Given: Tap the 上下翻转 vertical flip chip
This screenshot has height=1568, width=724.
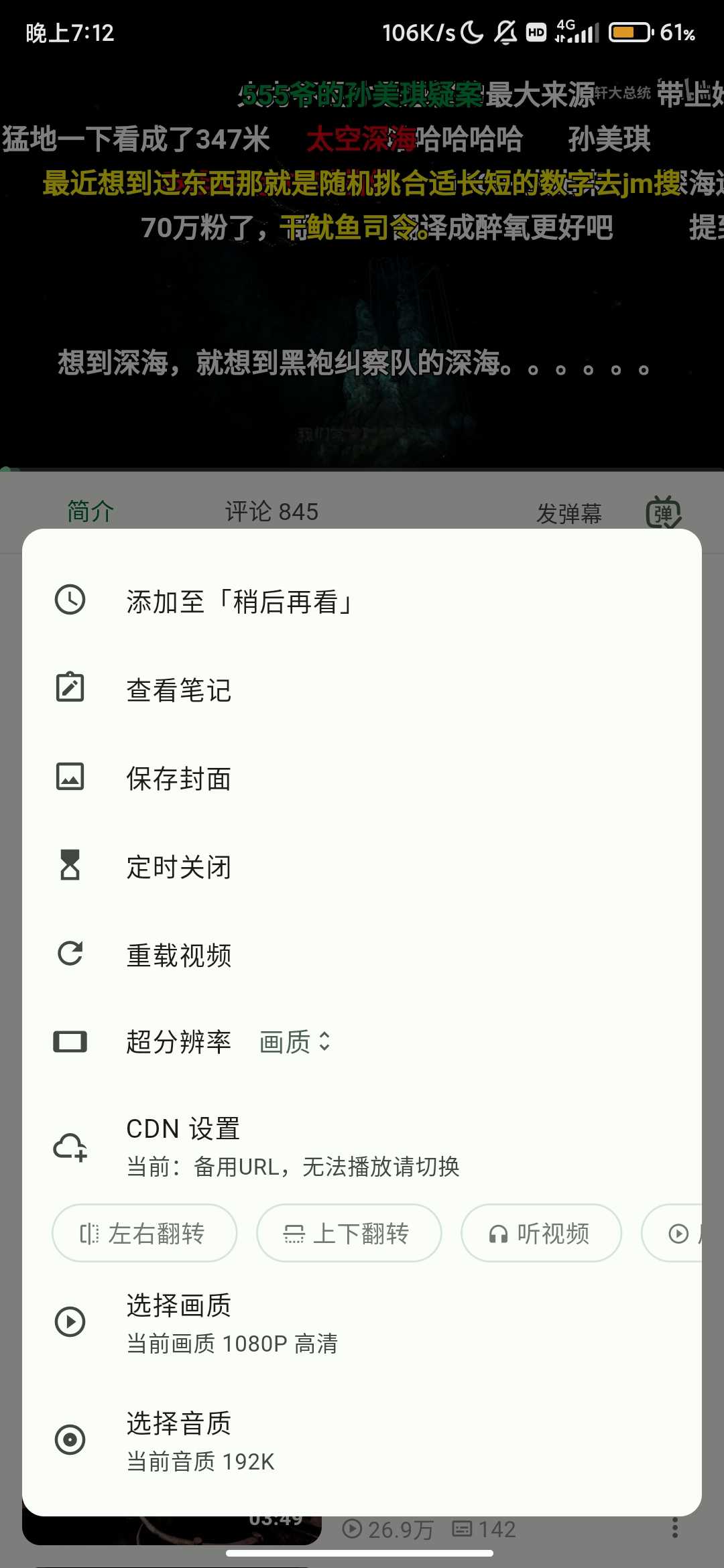Looking at the screenshot, I should 349,1233.
